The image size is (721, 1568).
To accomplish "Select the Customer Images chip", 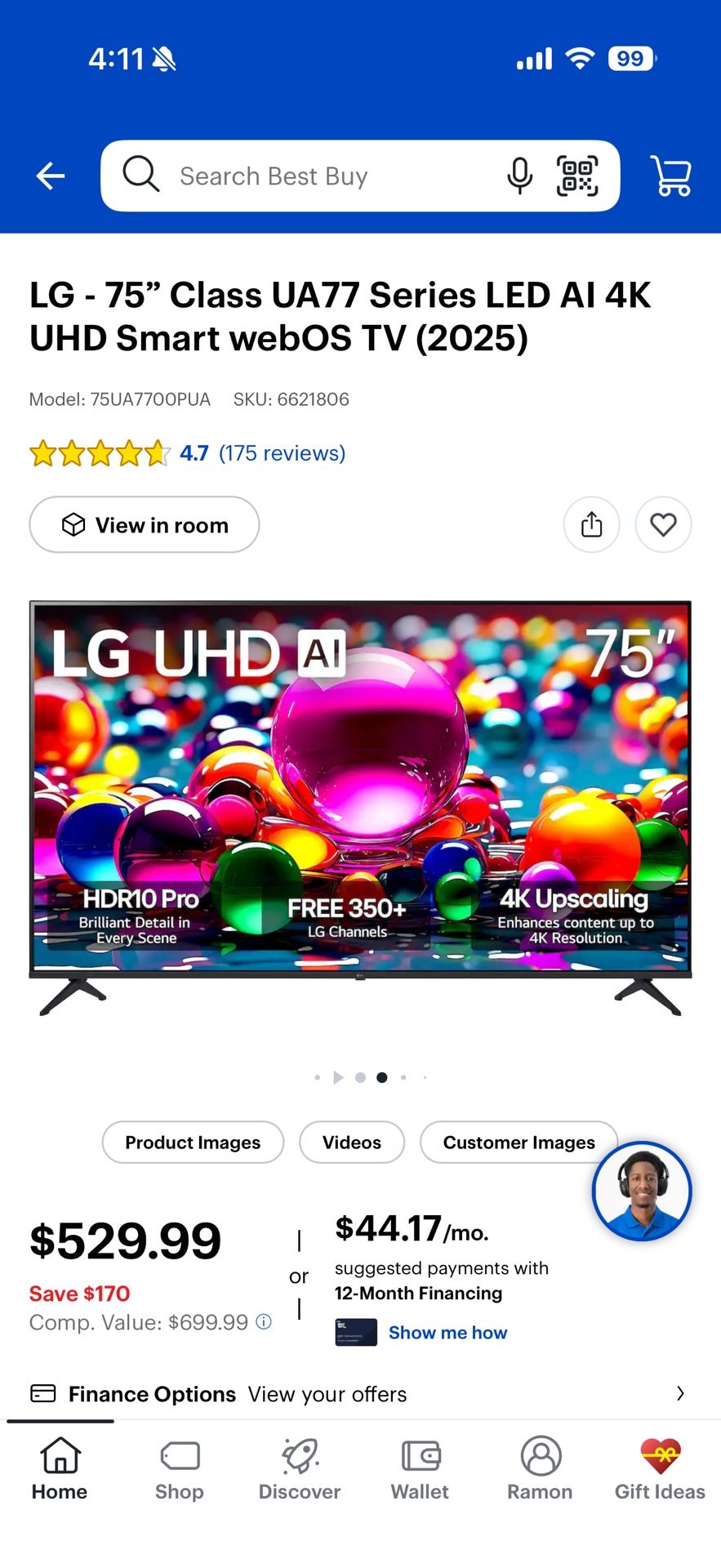I will click(518, 1142).
